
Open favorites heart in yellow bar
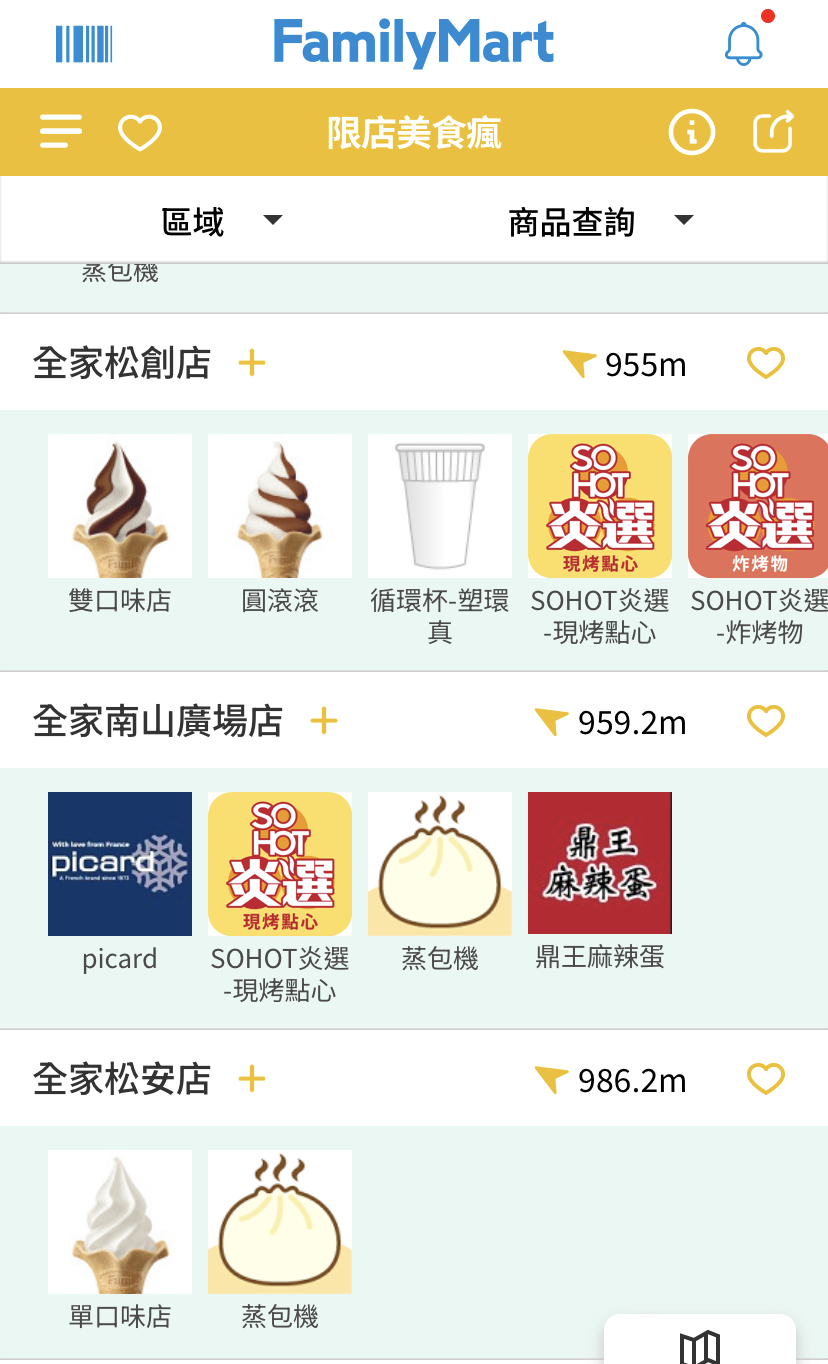pos(140,132)
